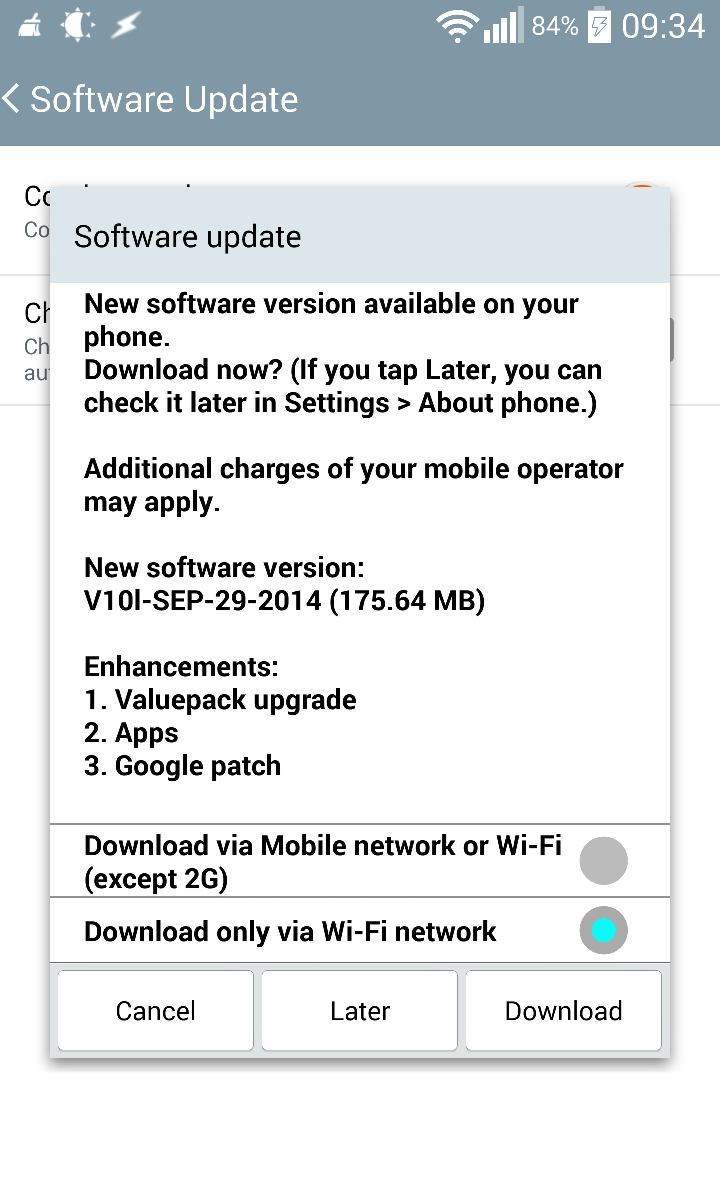Tap the Download button
This screenshot has width=720, height=1196.
pos(563,1011)
